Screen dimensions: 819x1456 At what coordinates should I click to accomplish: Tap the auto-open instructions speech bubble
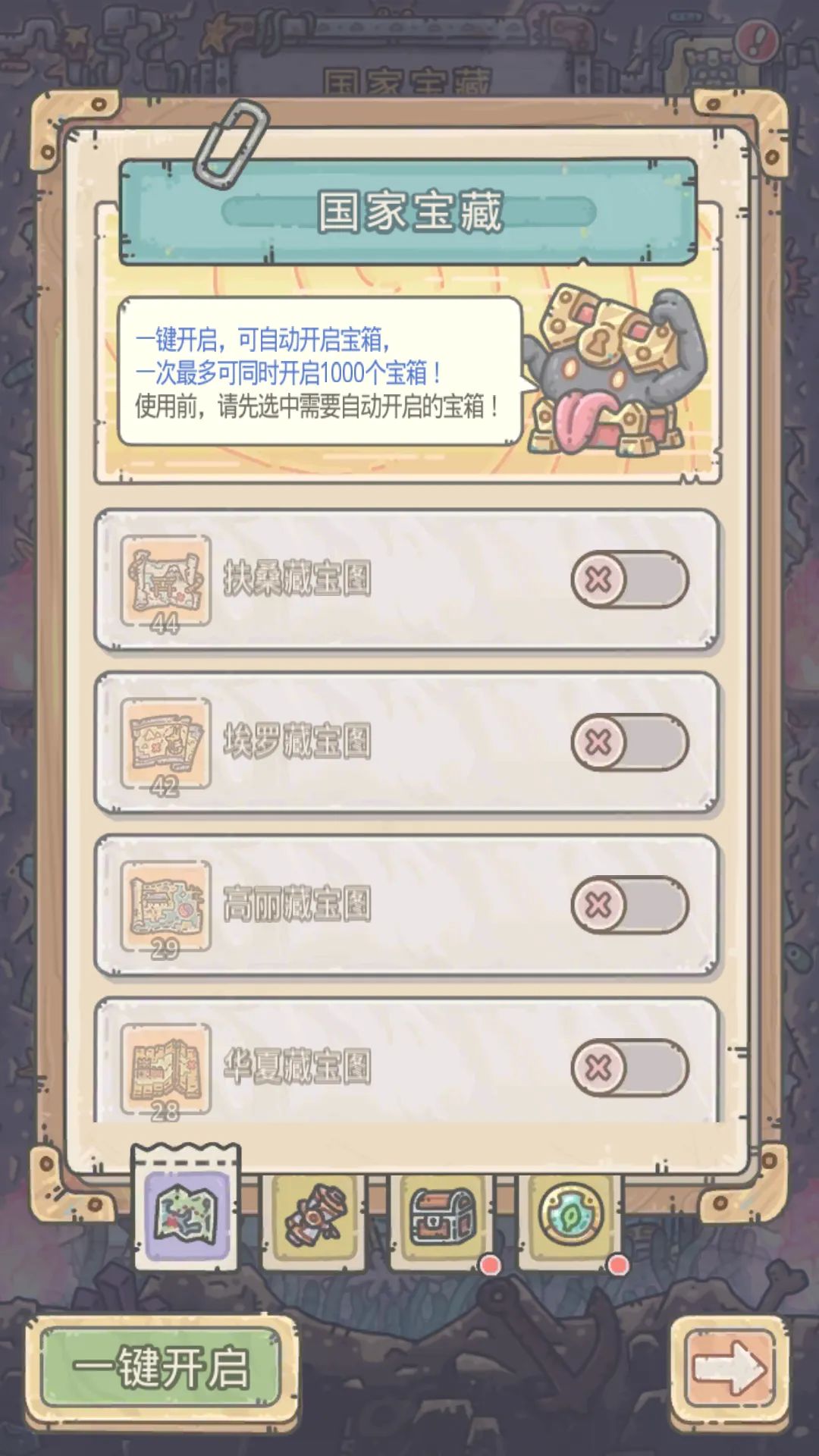pyautogui.click(x=318, y=372)
